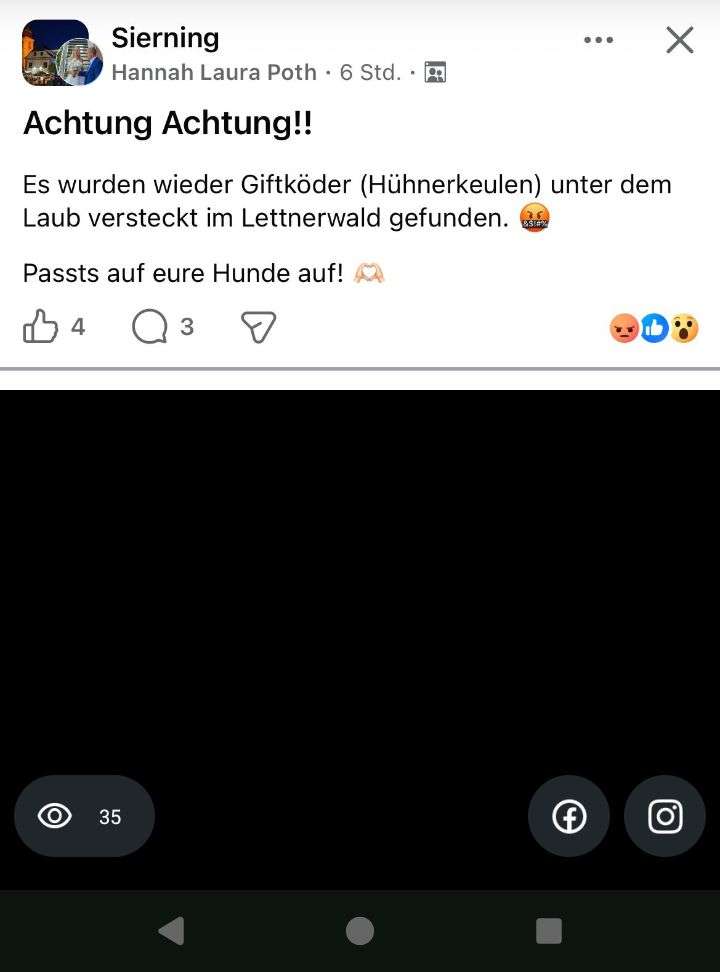View Hannah Laura Poth's profile
This screenshot has height=972, width=720.
pyautogui.click(x=217, y=72)
